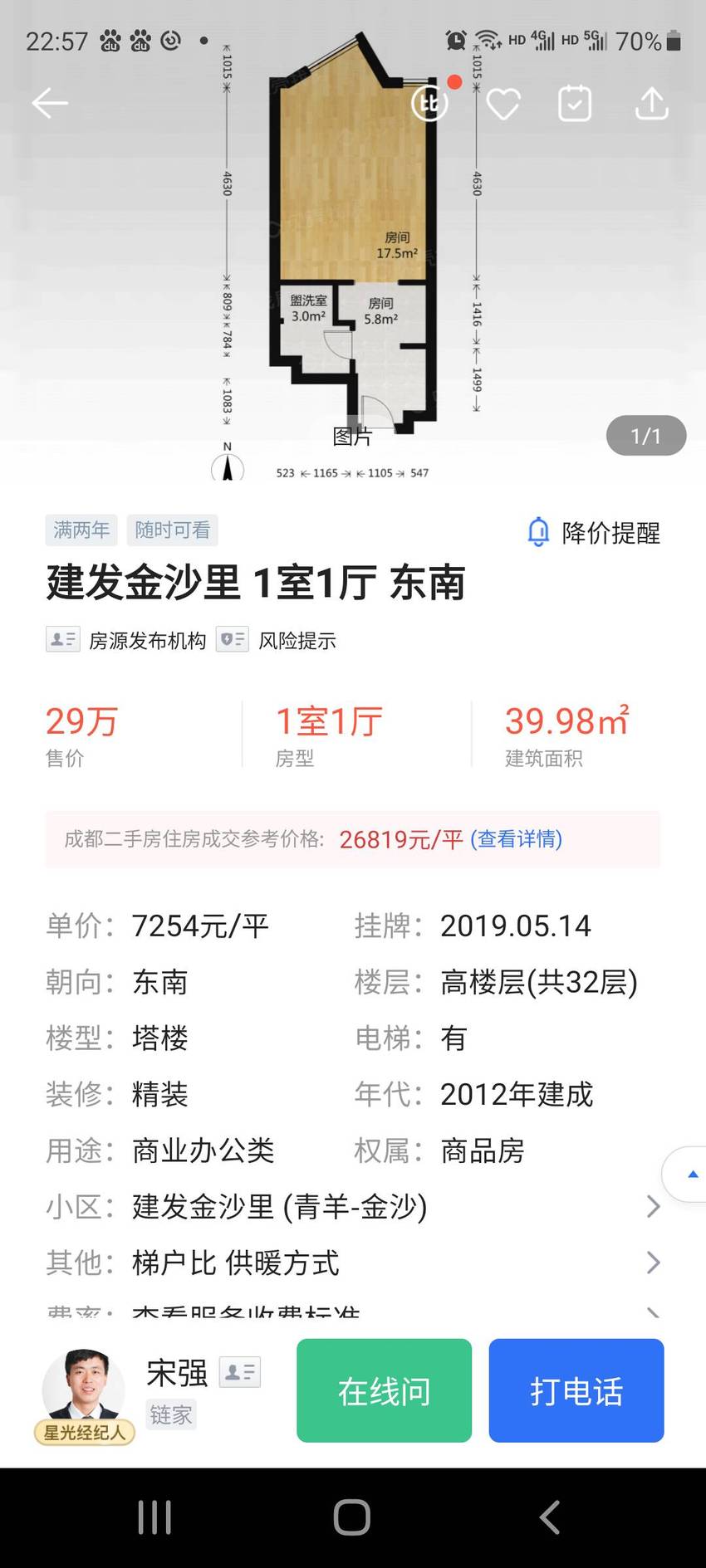The width and height of the screenshot is (706, 1568).
Task: Share this listing
Action: (x=652, y=103)
